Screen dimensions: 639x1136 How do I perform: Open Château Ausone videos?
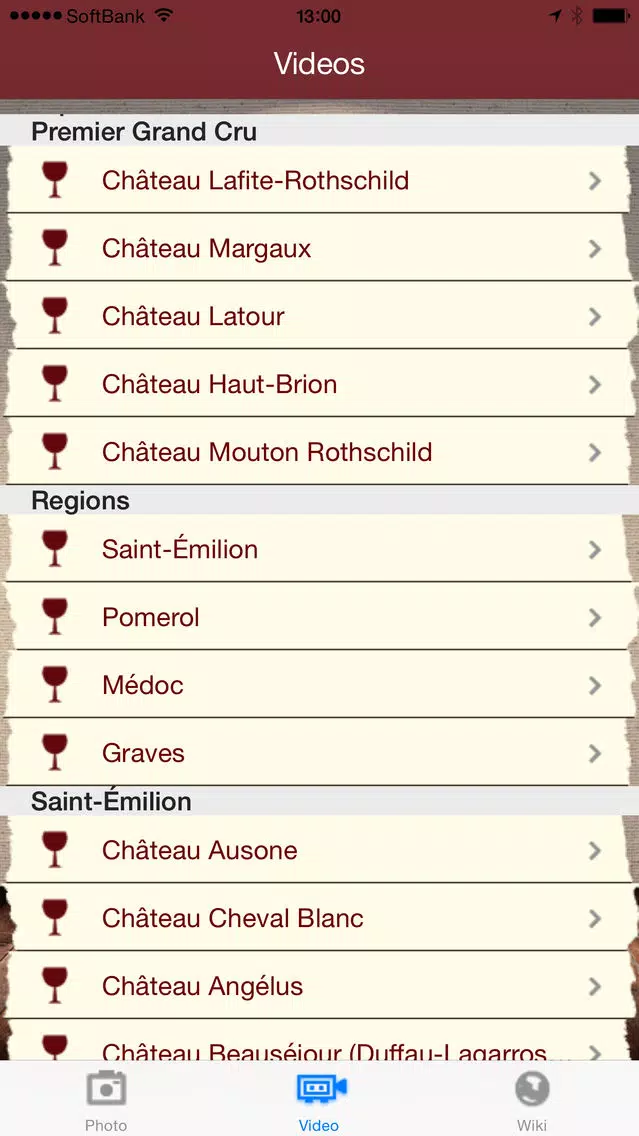click(319, 850)
